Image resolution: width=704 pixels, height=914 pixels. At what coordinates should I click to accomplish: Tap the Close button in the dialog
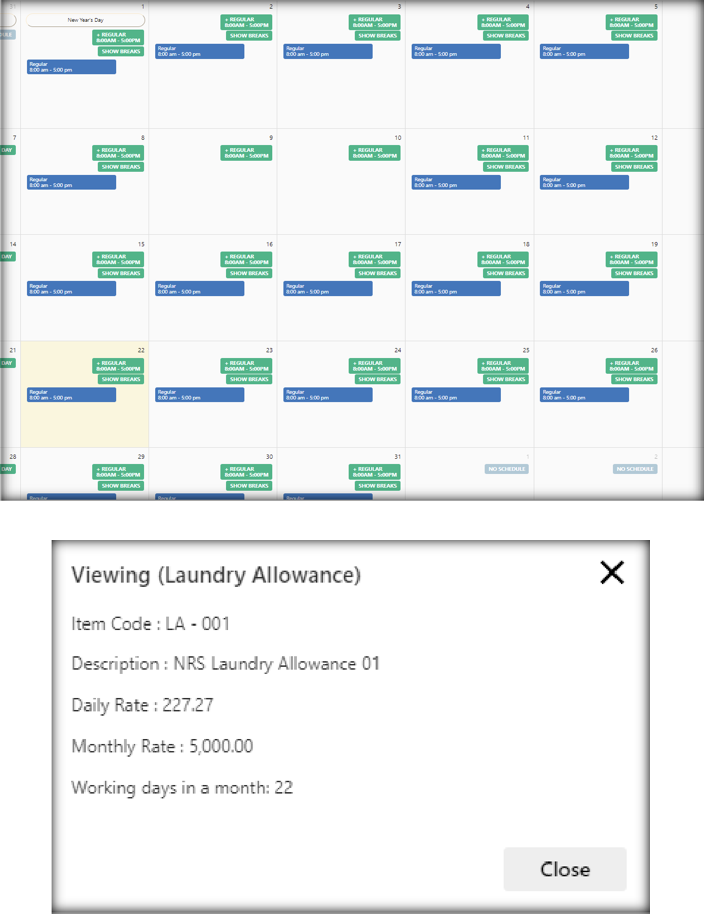point(565,869)
